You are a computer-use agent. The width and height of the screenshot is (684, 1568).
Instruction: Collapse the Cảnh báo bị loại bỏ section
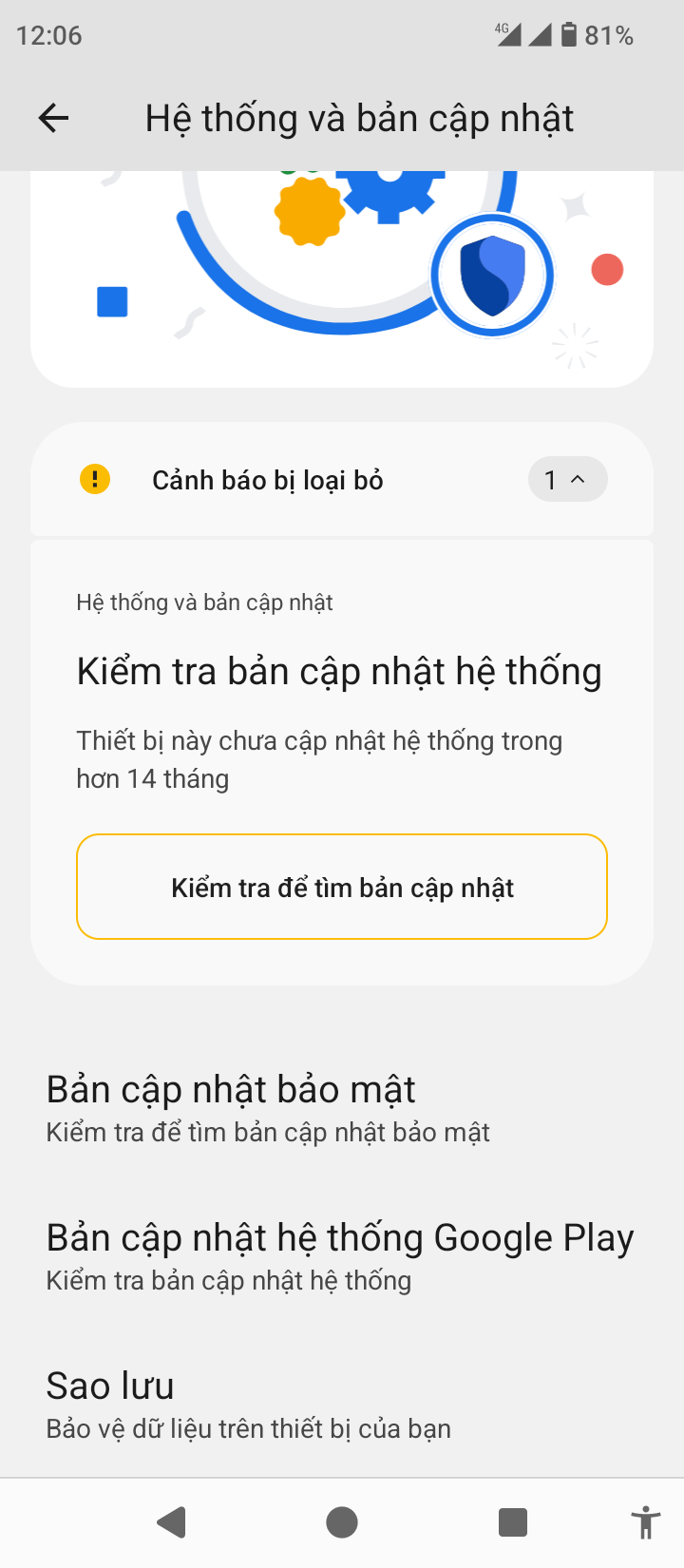(567, 480)
